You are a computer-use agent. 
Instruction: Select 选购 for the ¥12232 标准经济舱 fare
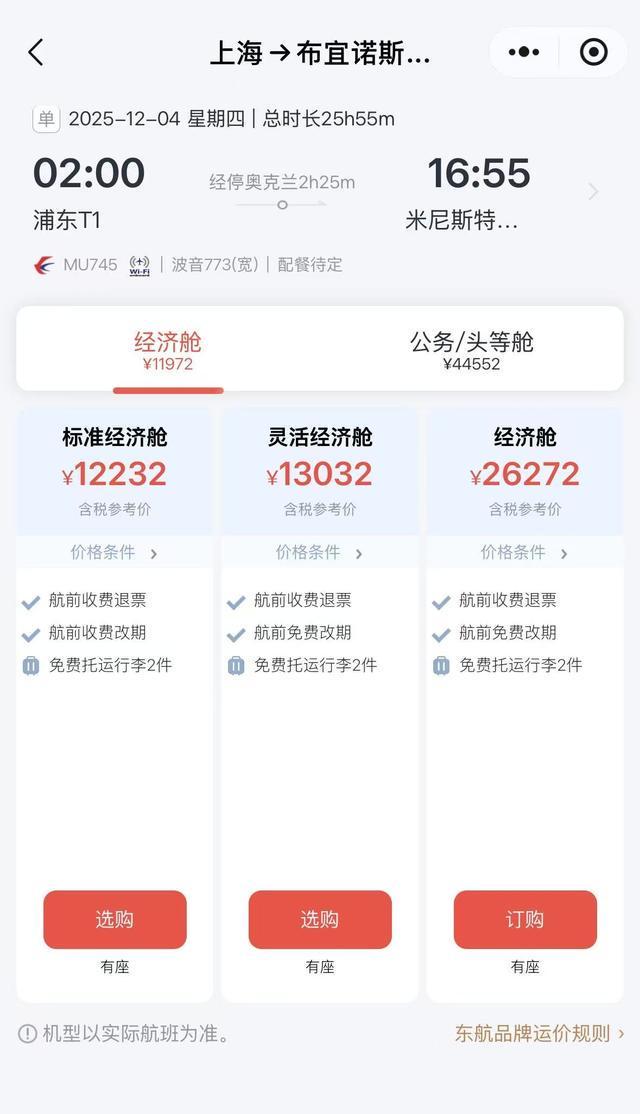pyautogui.click(x=115, y=920)
